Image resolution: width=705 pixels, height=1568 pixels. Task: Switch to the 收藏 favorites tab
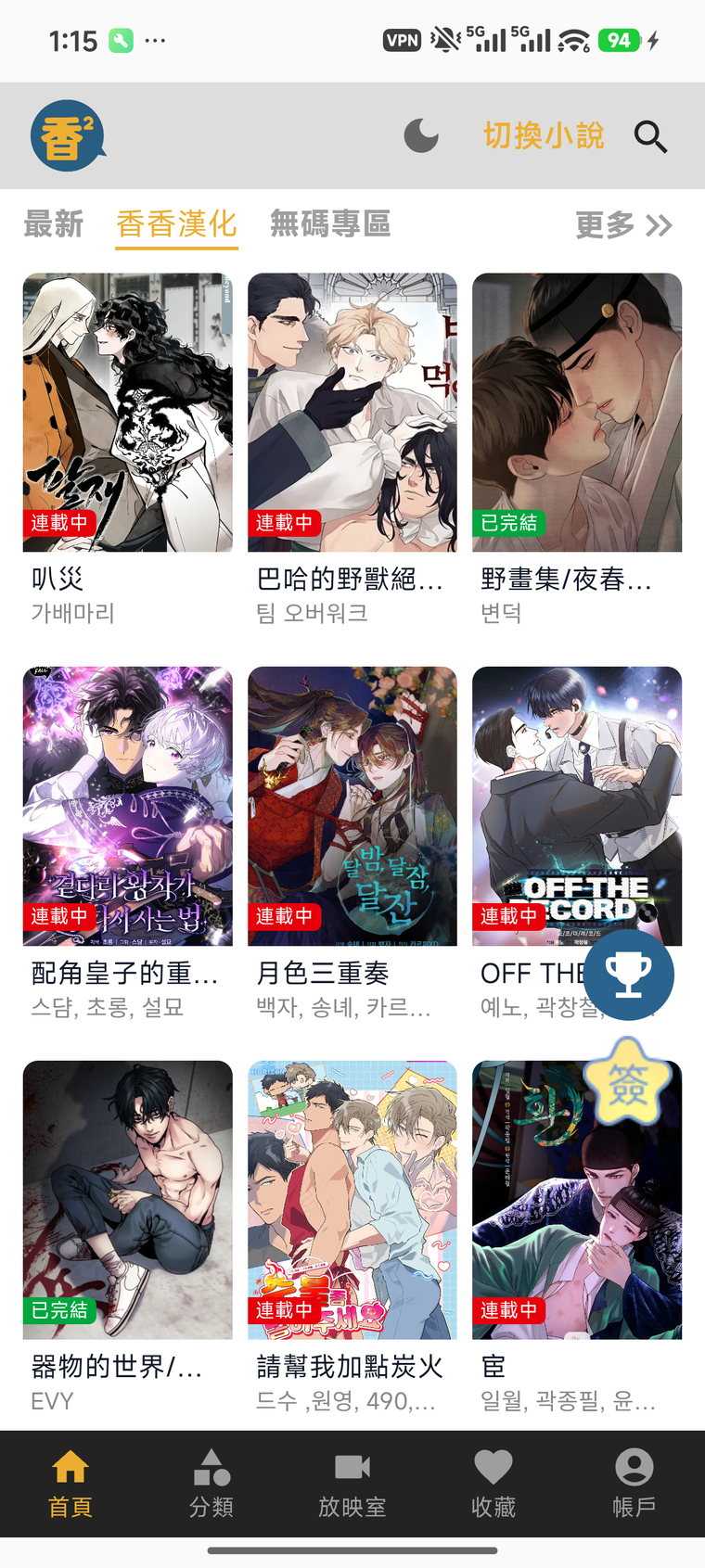point(493,1484)
